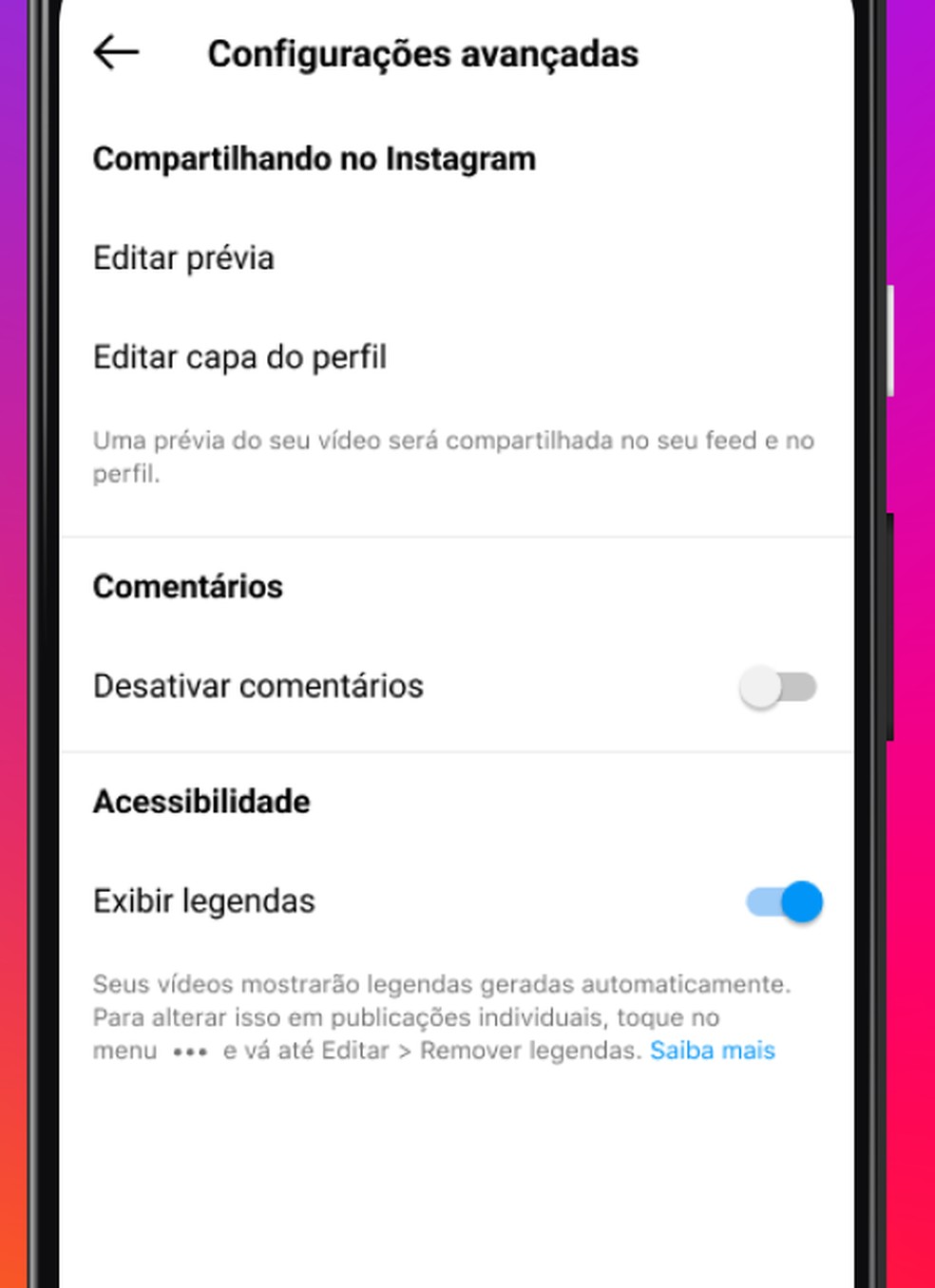Tap the "Acessibilidade" section header

200,802
